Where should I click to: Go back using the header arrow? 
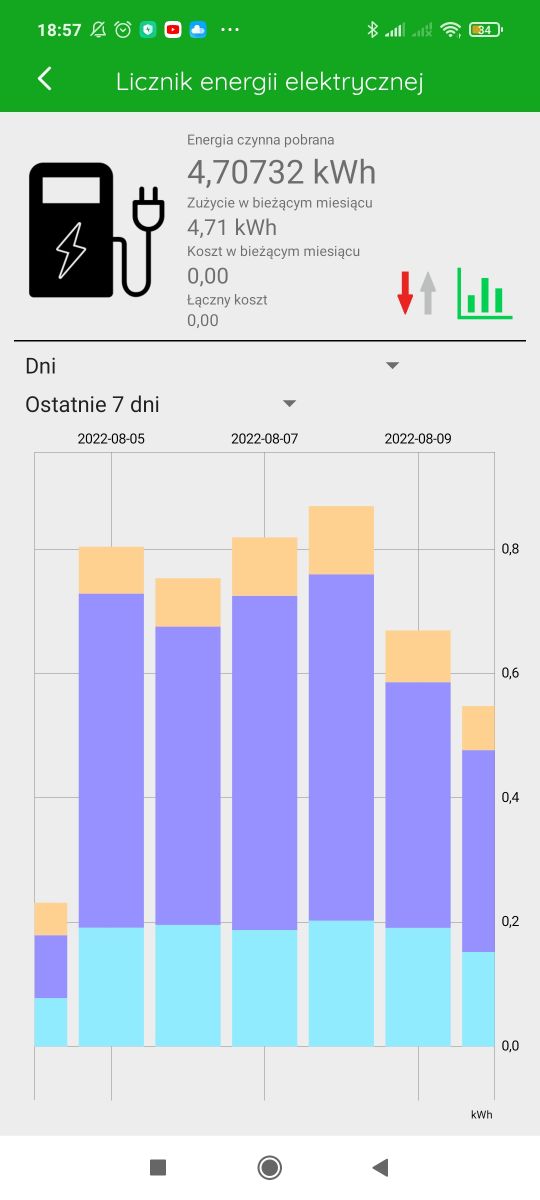coord(44,80)
